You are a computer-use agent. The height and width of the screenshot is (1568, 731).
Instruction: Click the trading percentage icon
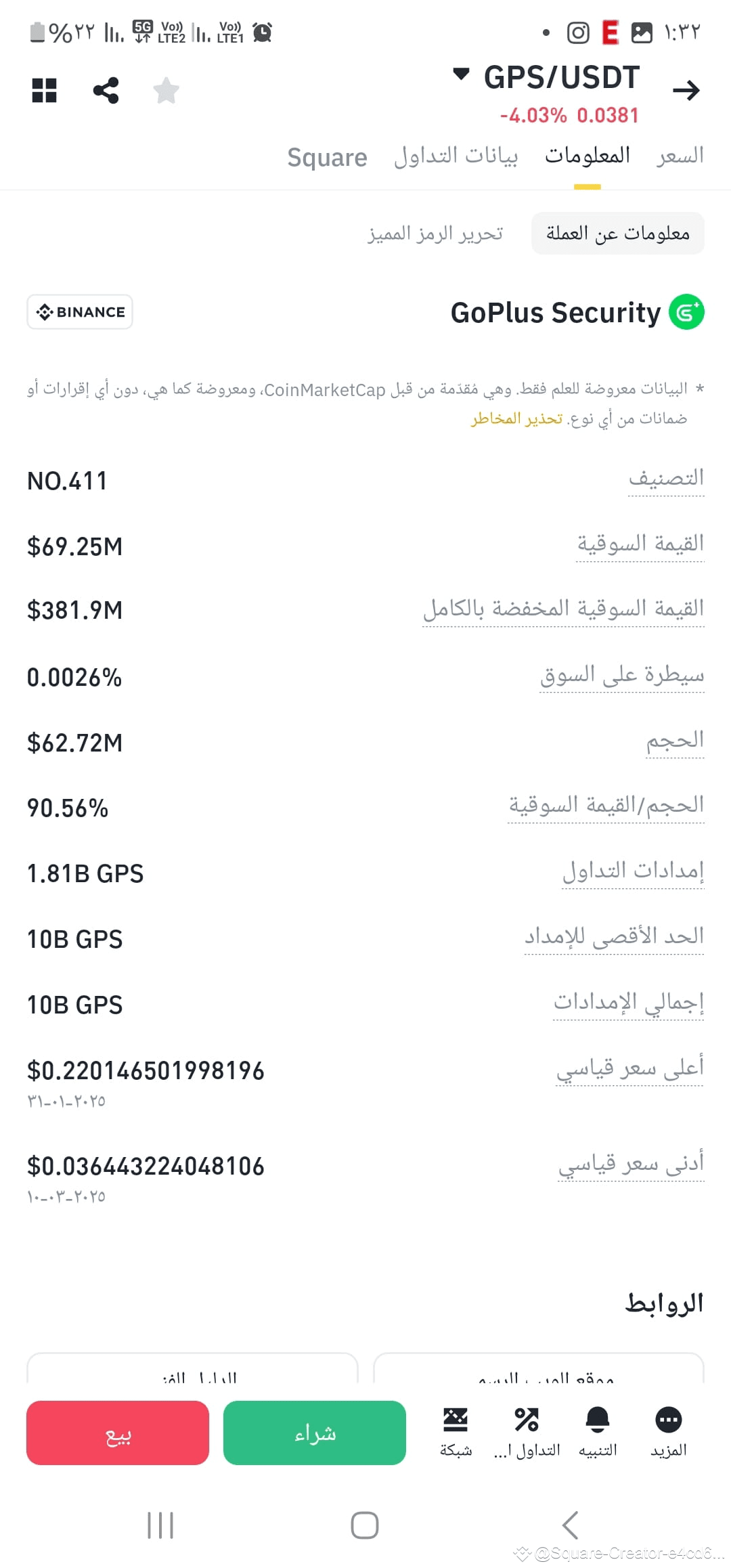[527, 1419]
